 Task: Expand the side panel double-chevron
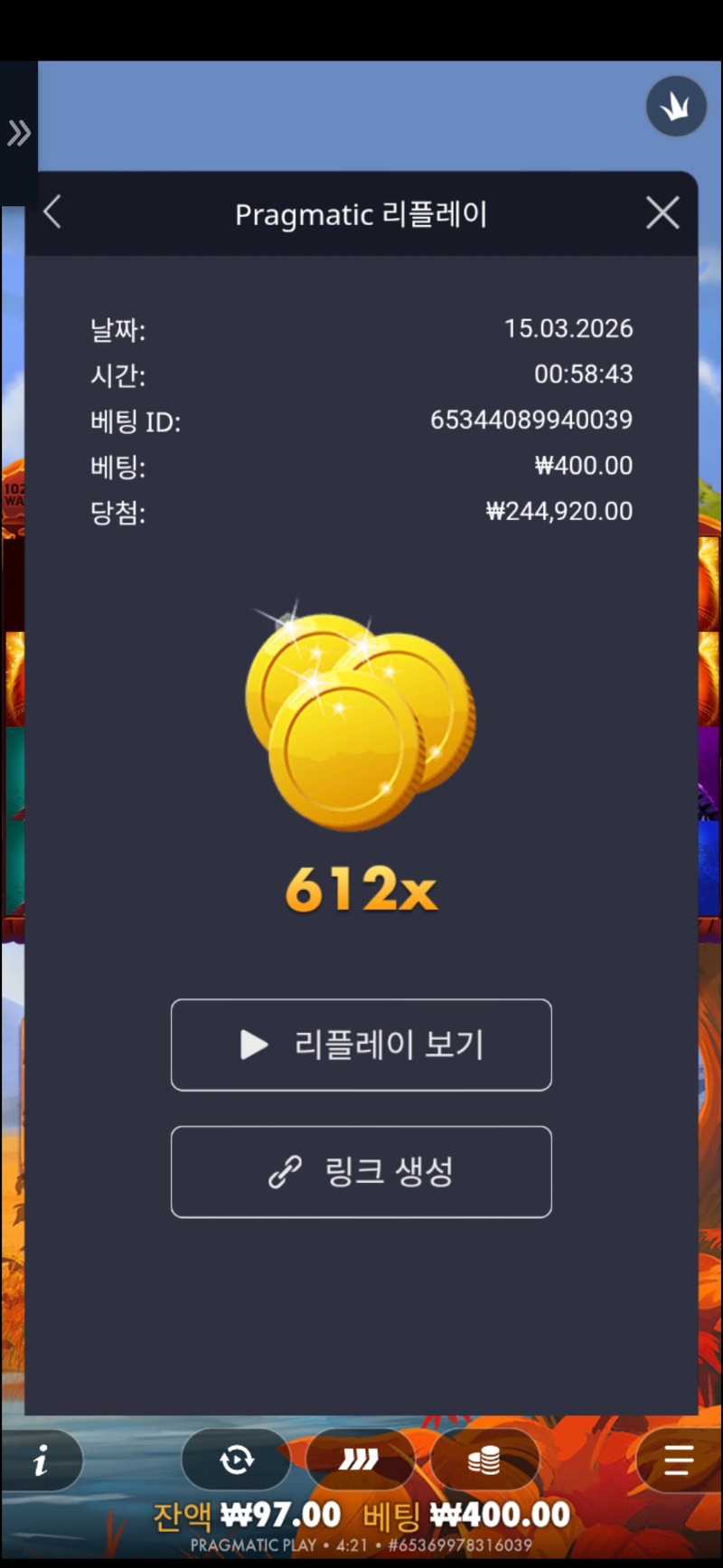pos(18,134)
